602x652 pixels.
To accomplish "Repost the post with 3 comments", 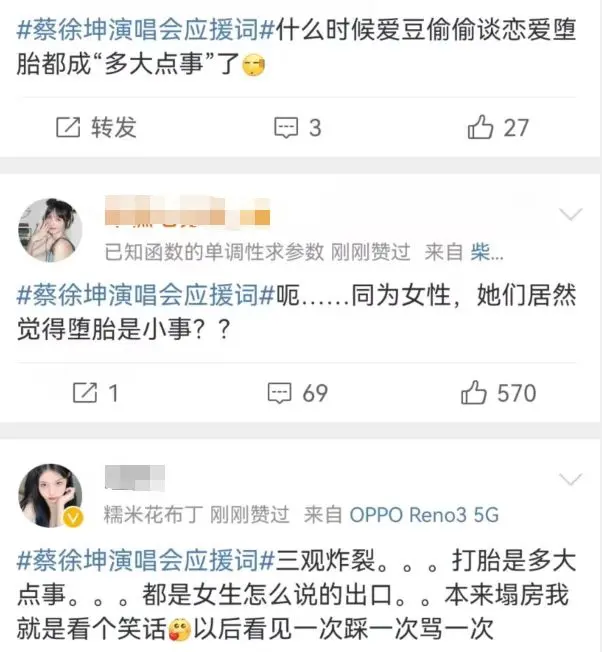I will (97, 127).
